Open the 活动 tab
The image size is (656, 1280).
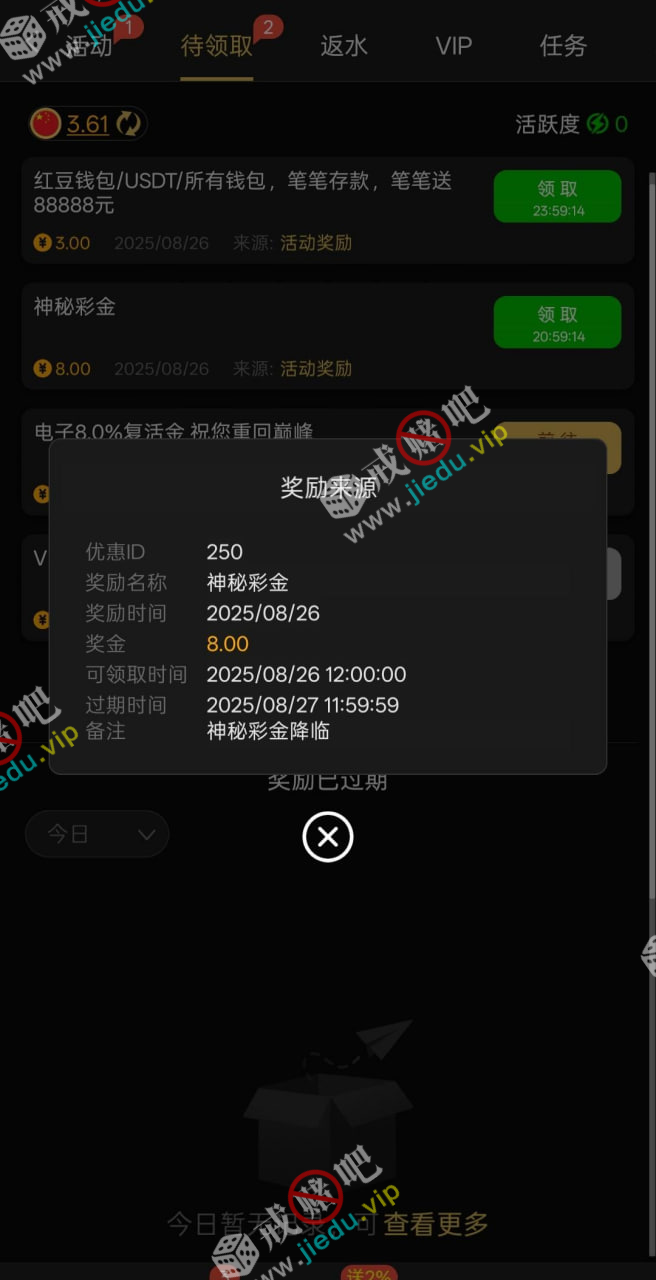click(x=92, y=45)
